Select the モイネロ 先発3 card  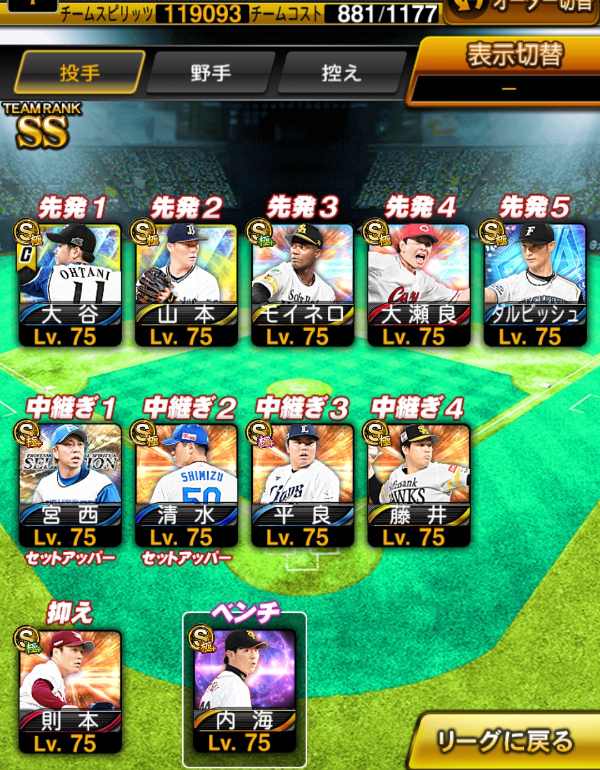(302, 285)
